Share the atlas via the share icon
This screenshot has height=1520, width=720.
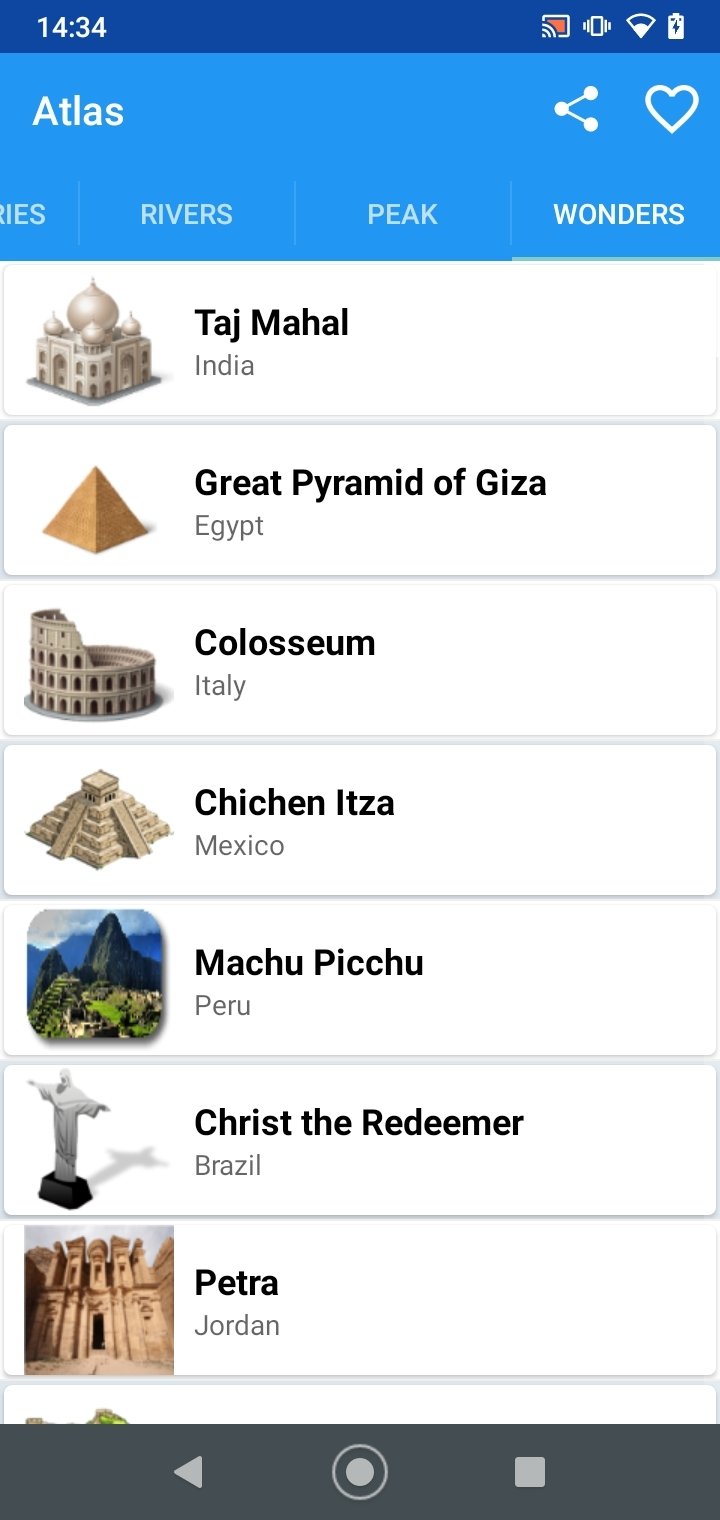click(x=577, y=110)
